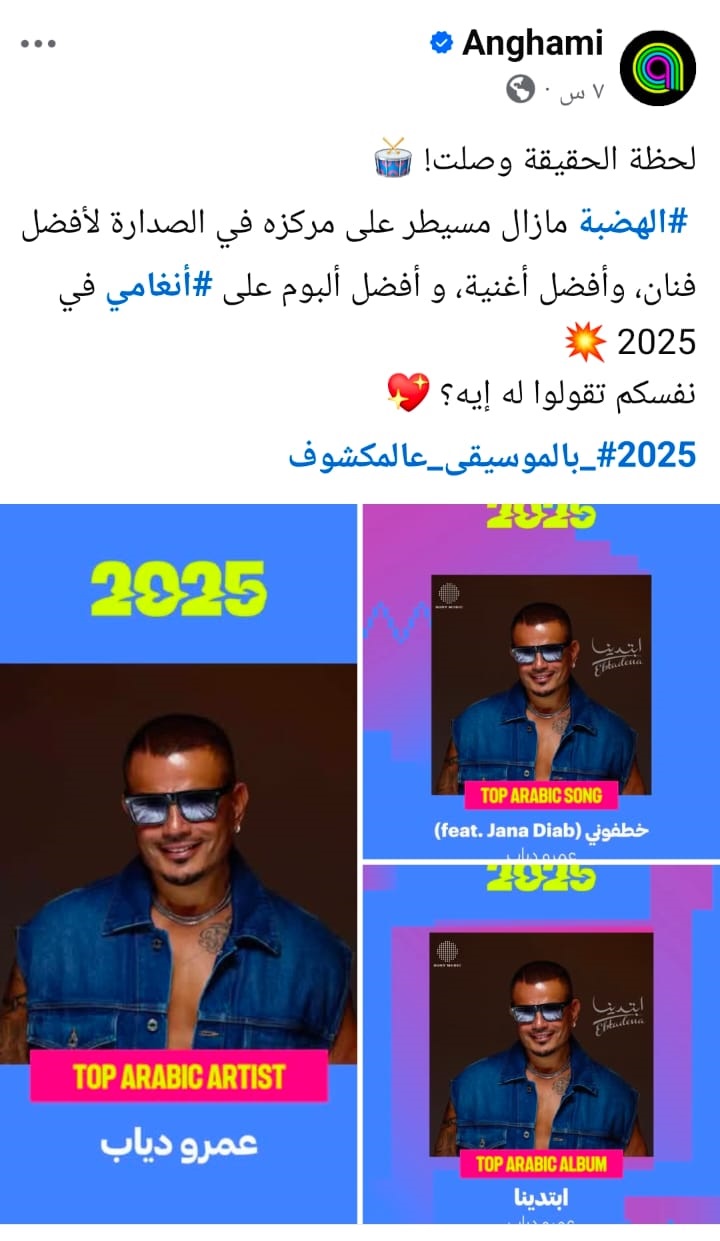Visit the Anghami page name link
Viewport: 720px width, 1241px height.
click(532, 43)
